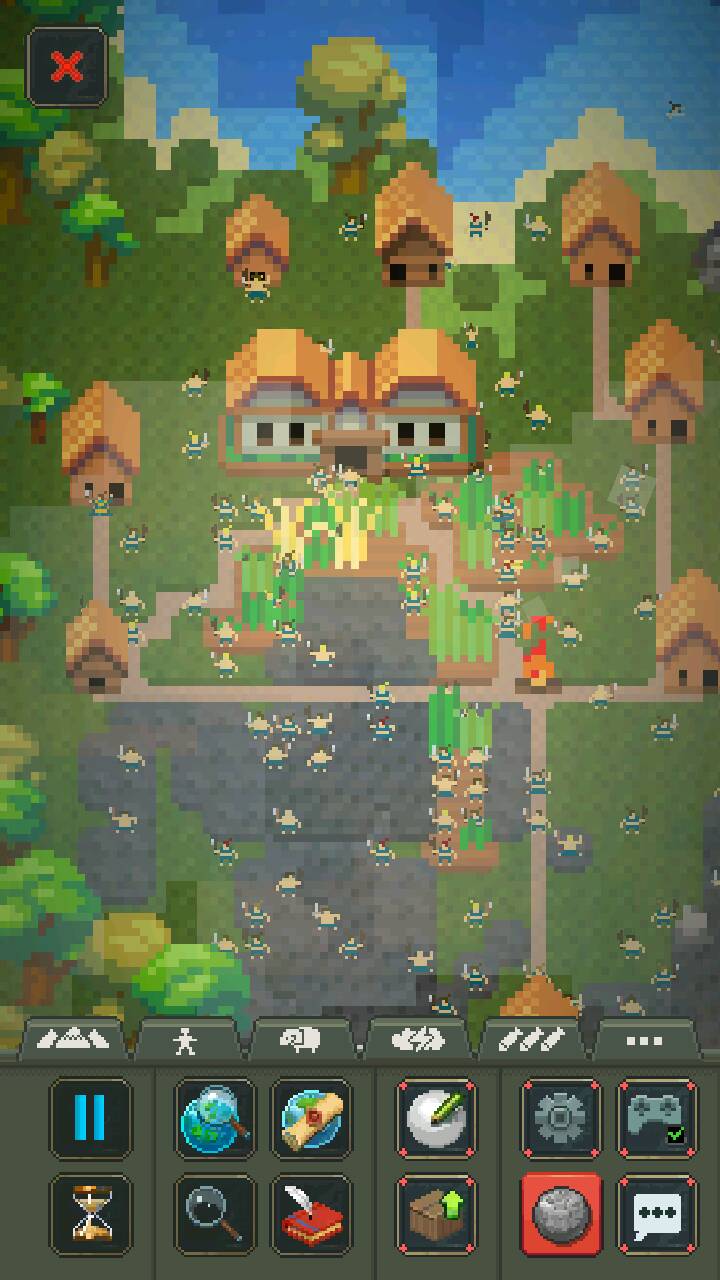Toggle the gamepad controller option
Viewport: 720px width, 1280px height.
tap(657, 1118)
